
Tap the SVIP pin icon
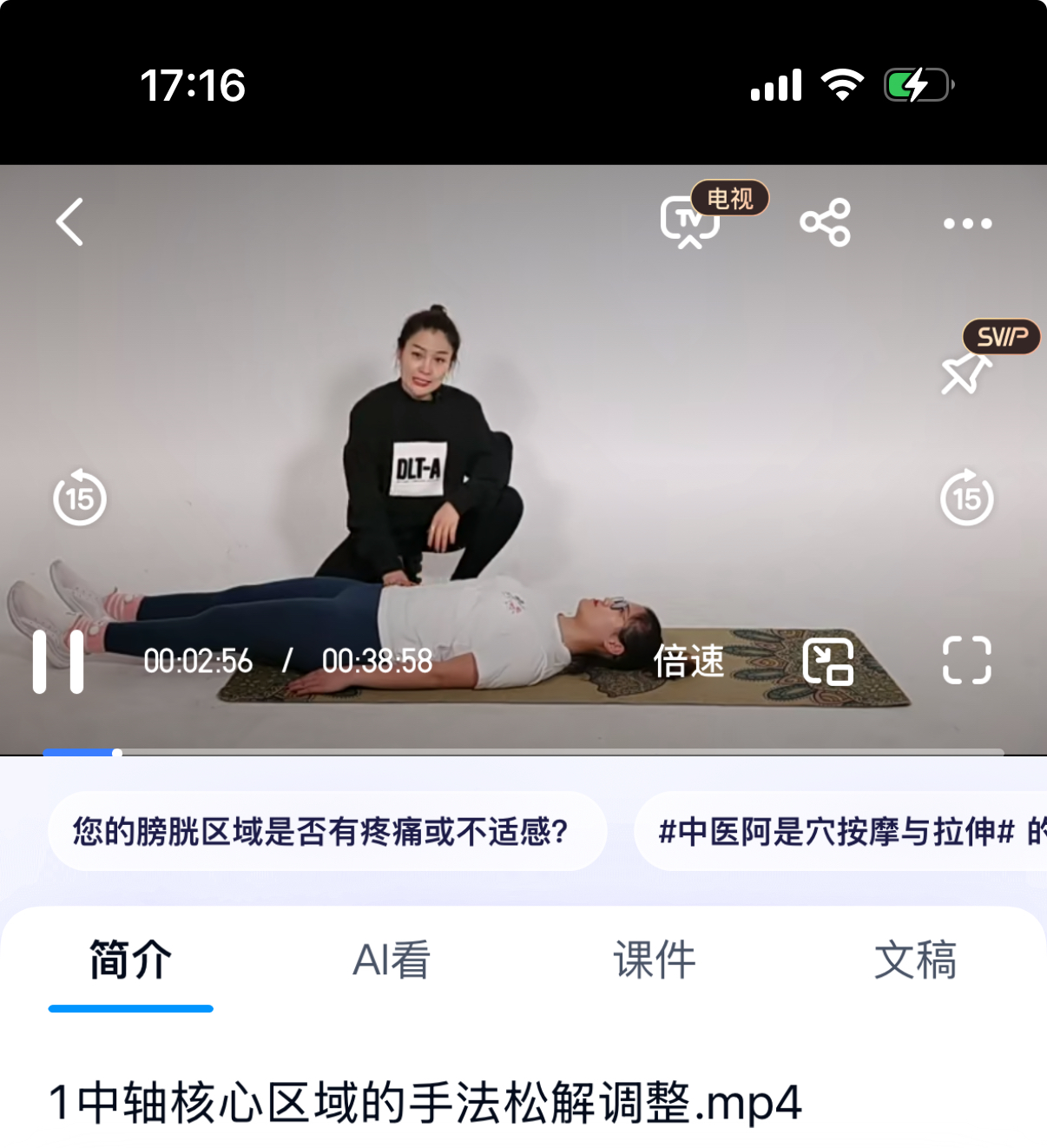965,373
